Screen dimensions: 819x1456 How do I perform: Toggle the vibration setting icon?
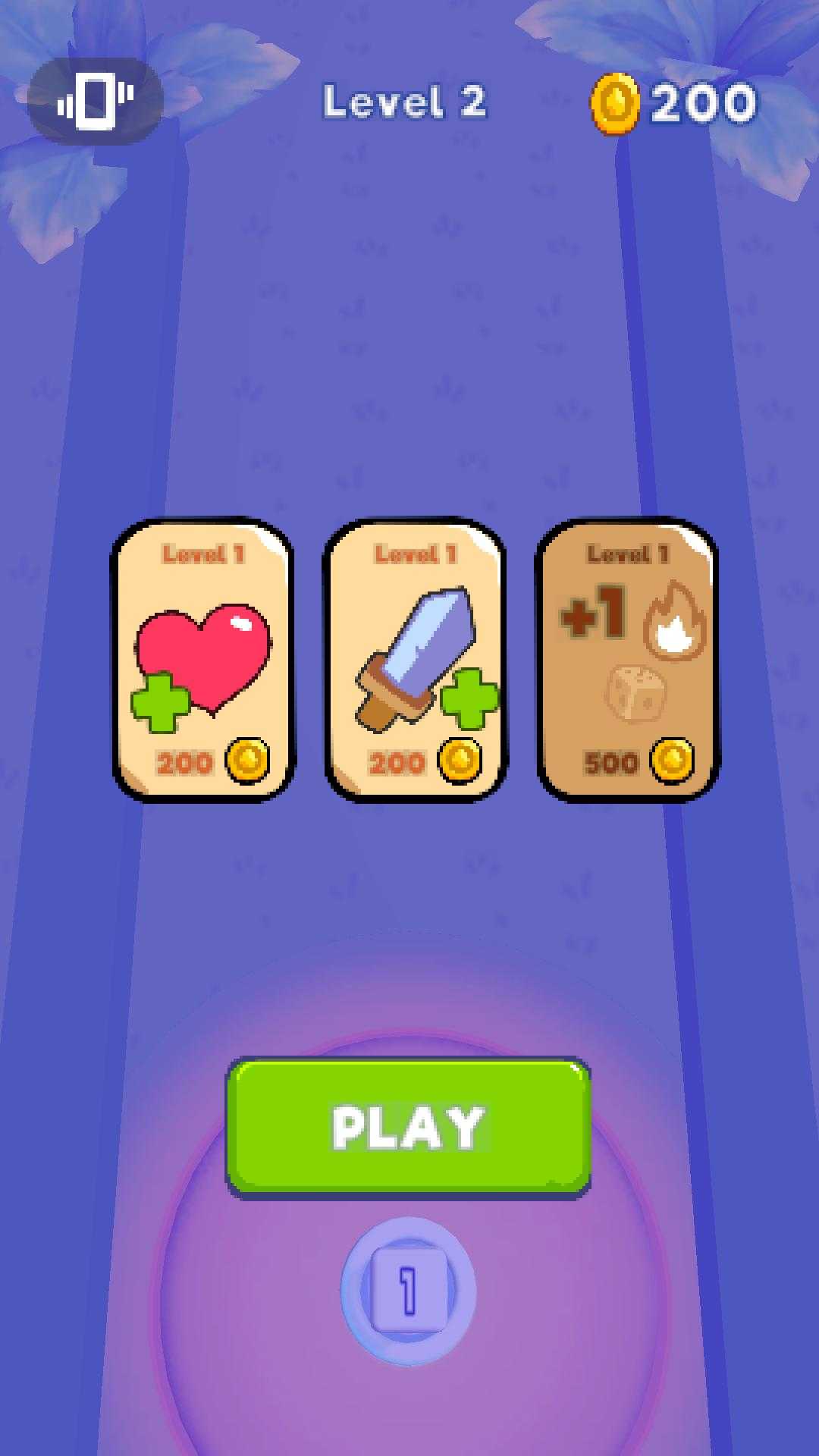(96, 101)
